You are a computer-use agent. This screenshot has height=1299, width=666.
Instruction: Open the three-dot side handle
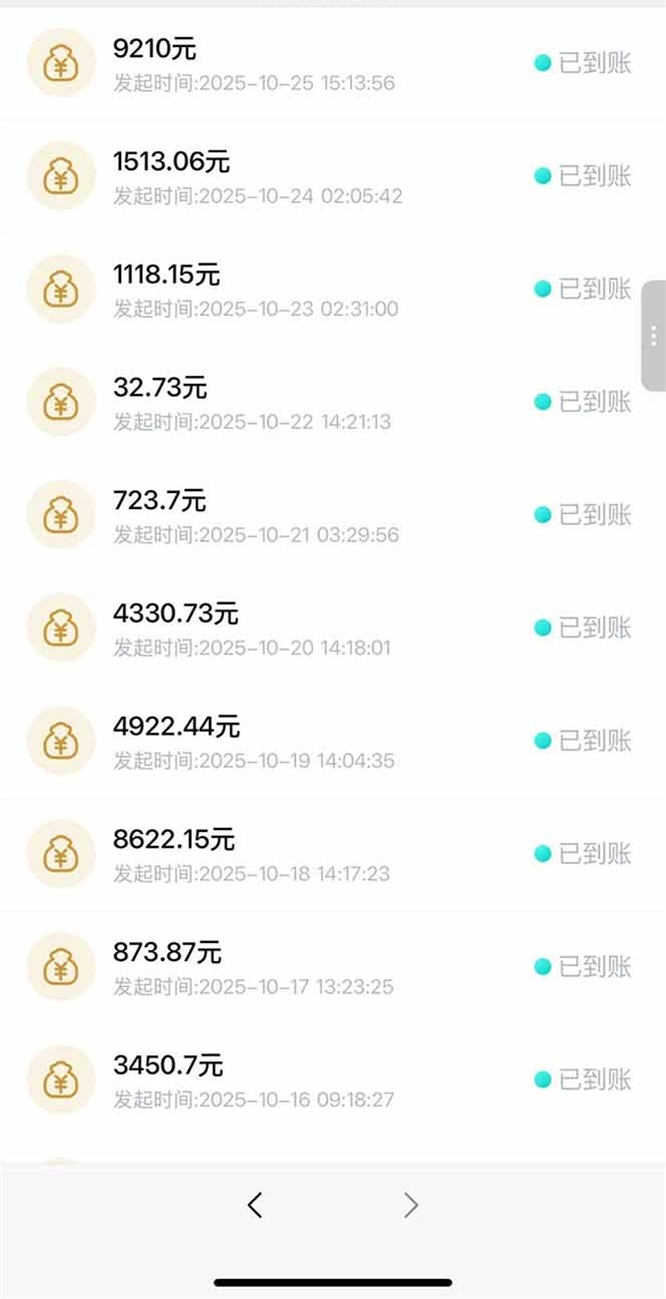[654, 336]
